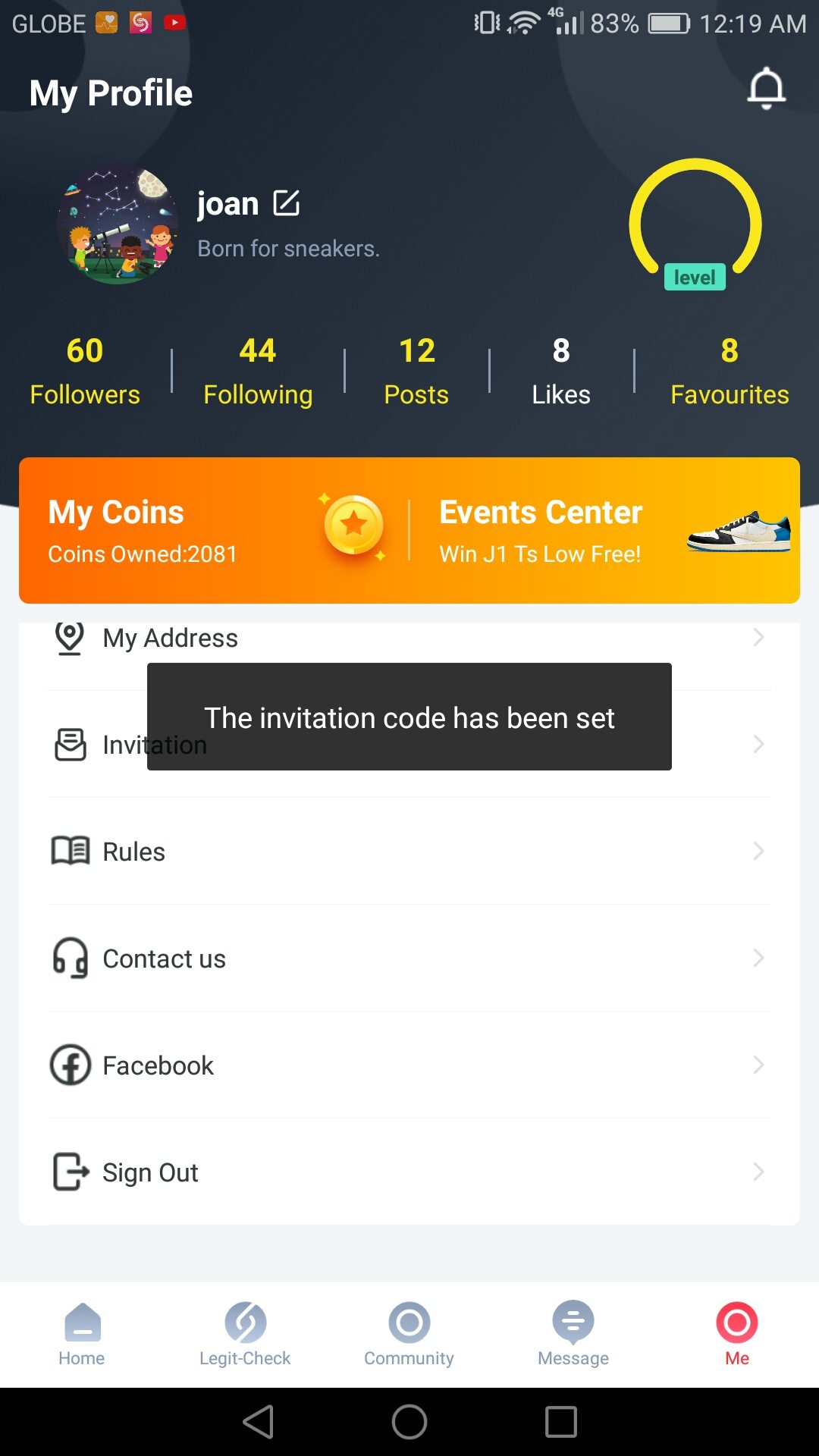Switch to the Message tab
The width and height of the screenshot is (819, 1456).
[x=573, y=1335]
